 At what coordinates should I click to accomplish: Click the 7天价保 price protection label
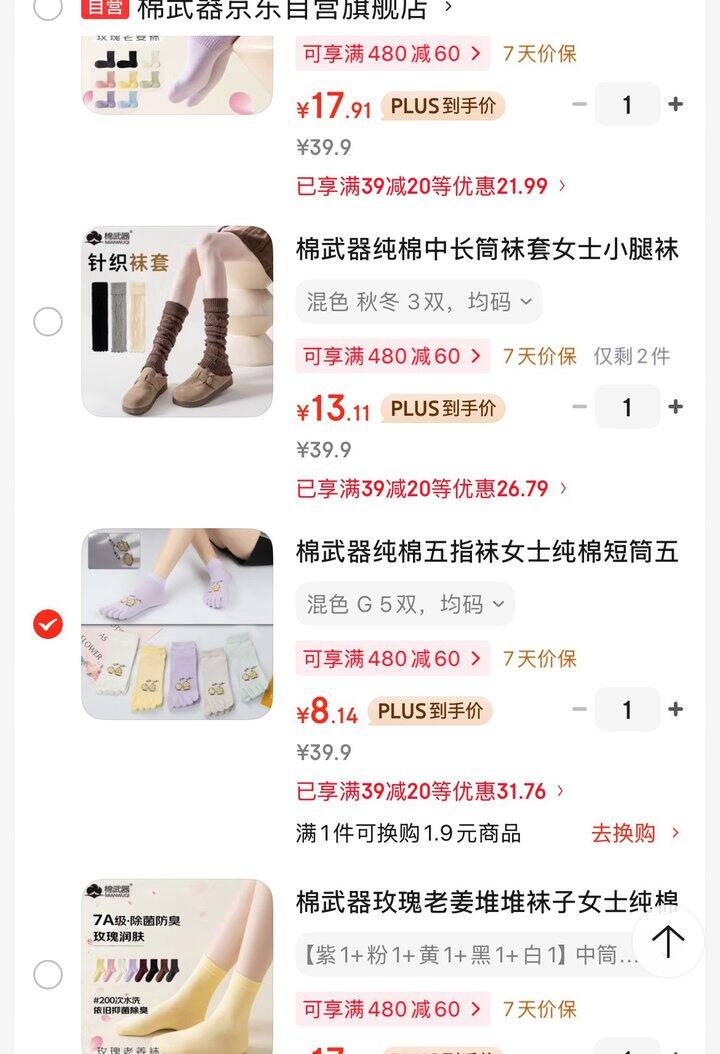[x=540, y=356]
